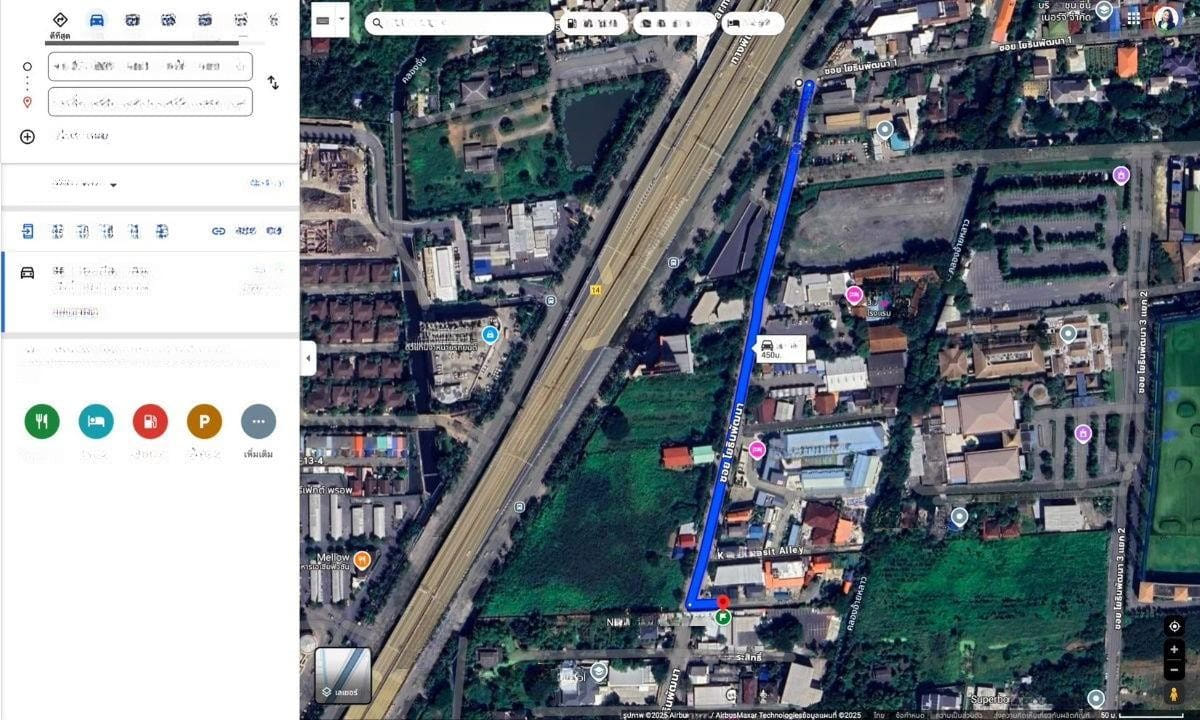Center map on my location
This screenshot has width=1200, height=720.
(1174, 626)
